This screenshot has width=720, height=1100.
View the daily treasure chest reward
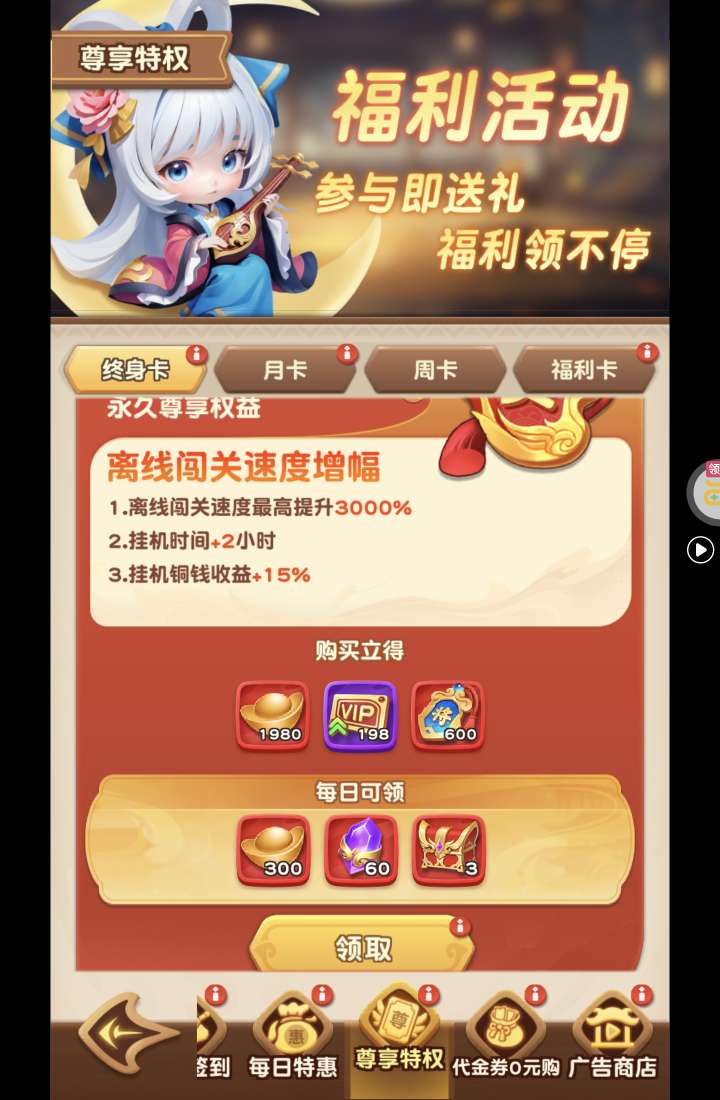(448, 850)
